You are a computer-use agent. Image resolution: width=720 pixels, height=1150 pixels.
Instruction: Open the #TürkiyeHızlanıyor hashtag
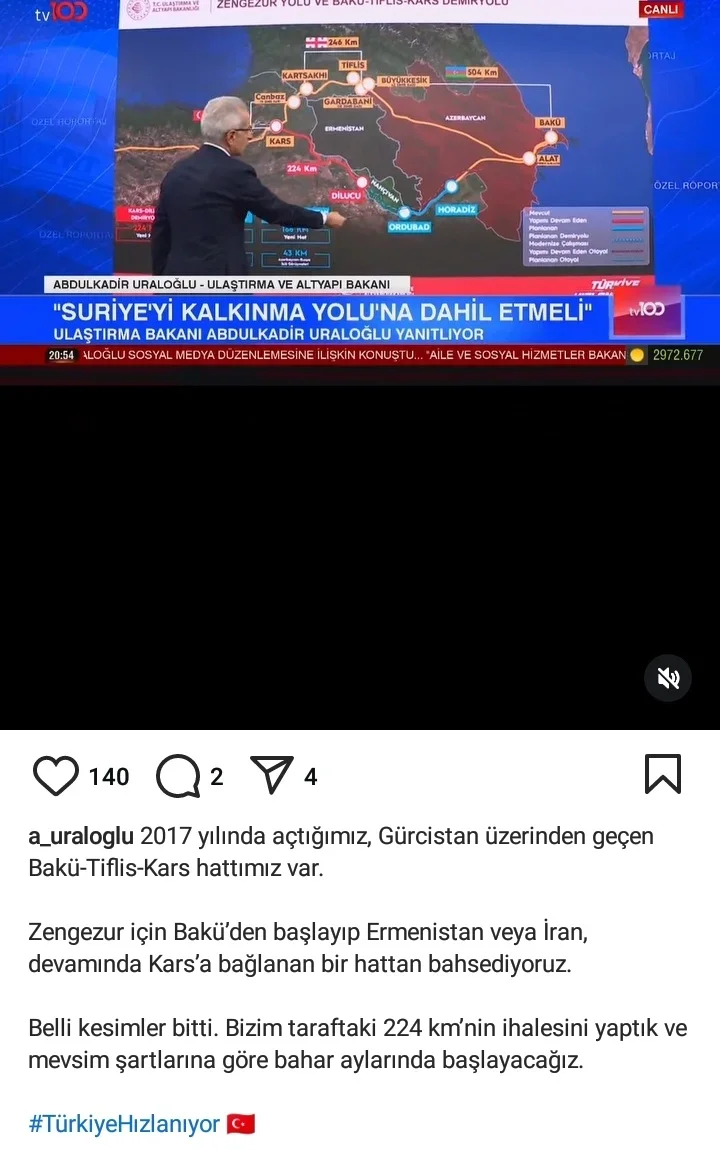pyautogui.click(x=124, y=1123)
